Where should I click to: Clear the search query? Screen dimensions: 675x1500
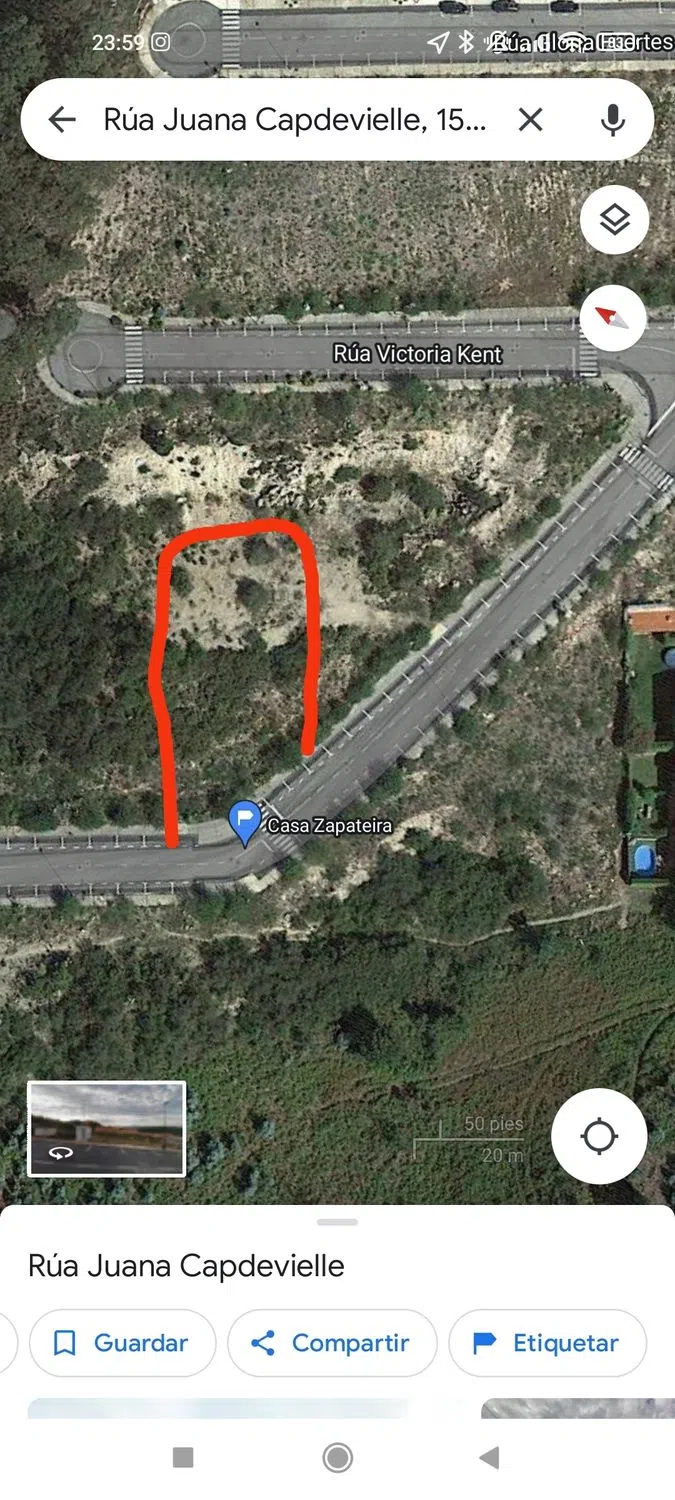tap(530, 120)
